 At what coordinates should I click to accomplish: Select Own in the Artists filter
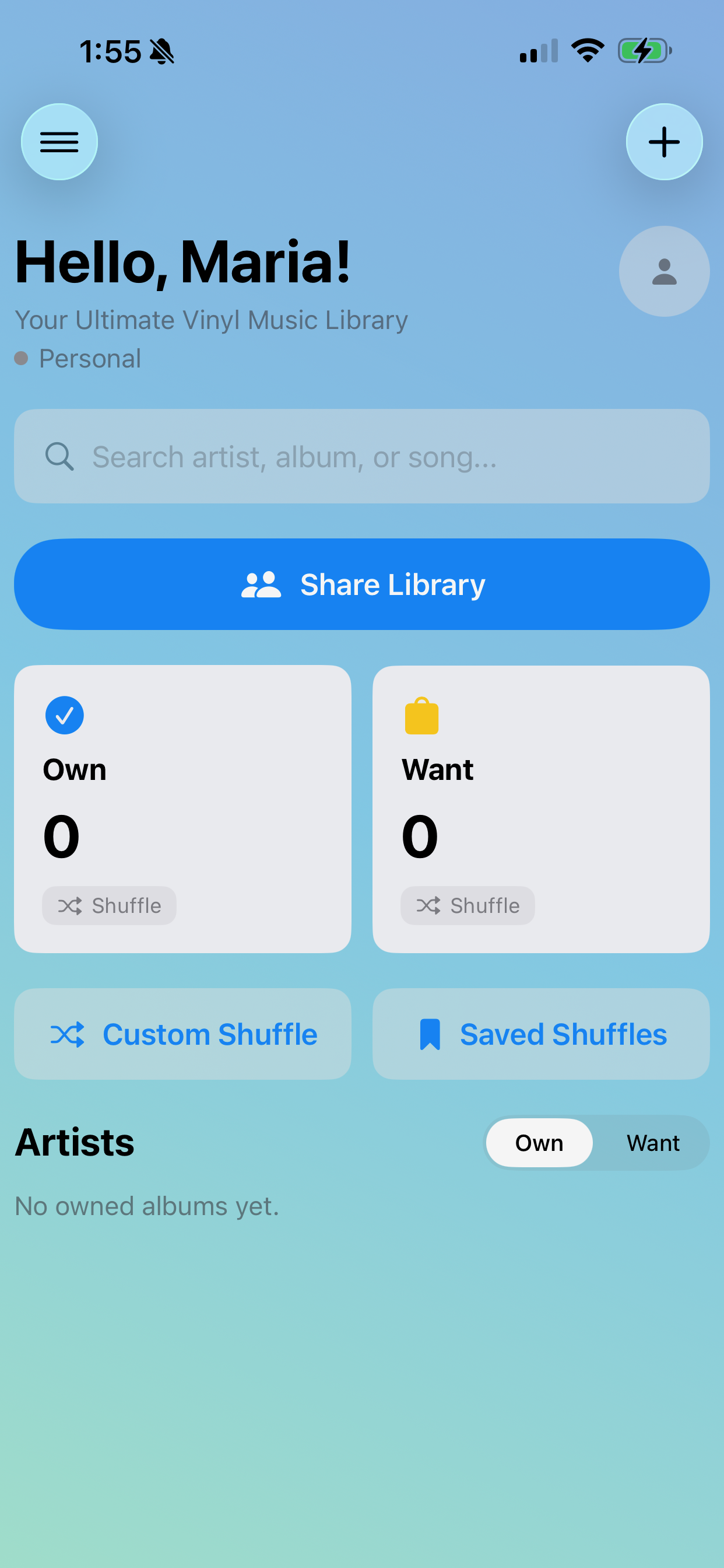coord(539,1143)
